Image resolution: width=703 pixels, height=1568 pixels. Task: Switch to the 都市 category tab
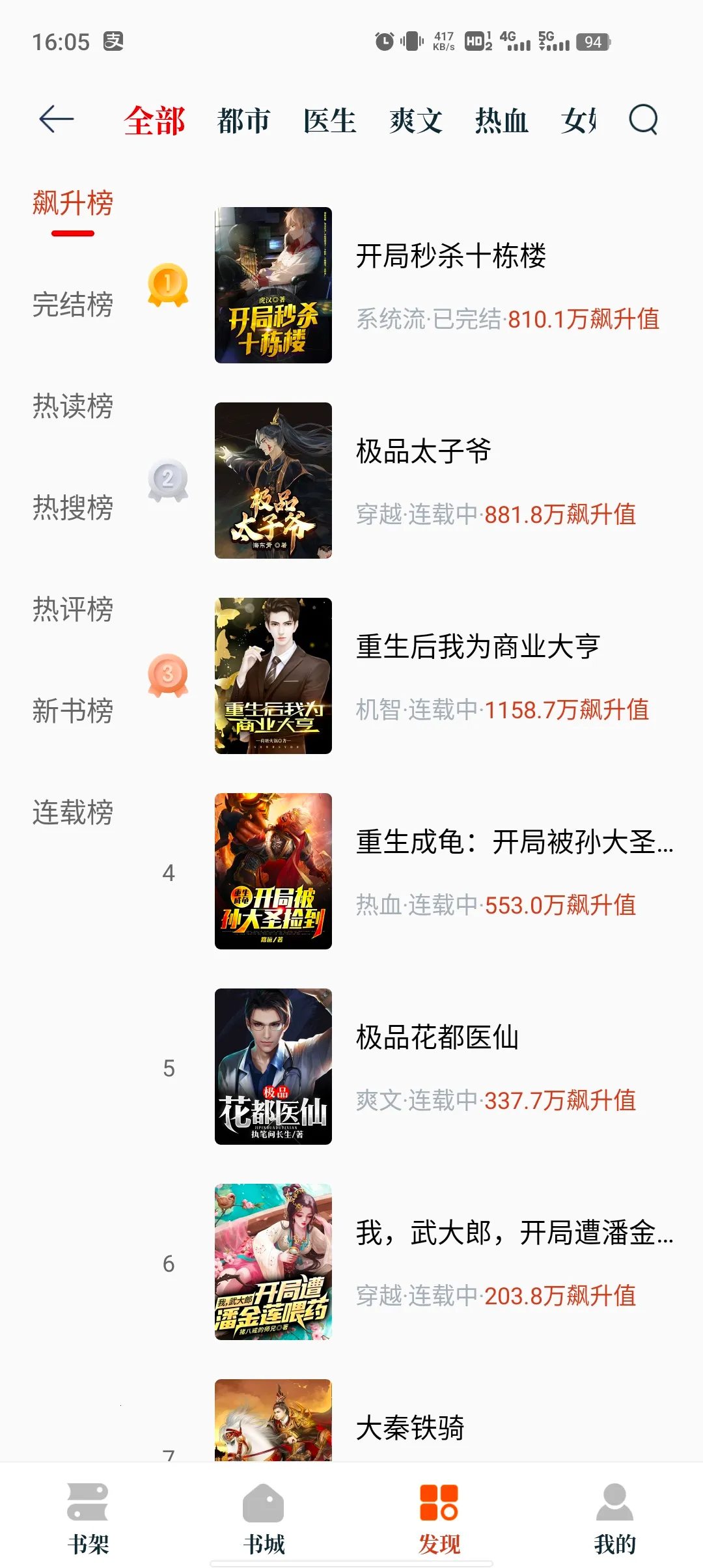[243, 121]
